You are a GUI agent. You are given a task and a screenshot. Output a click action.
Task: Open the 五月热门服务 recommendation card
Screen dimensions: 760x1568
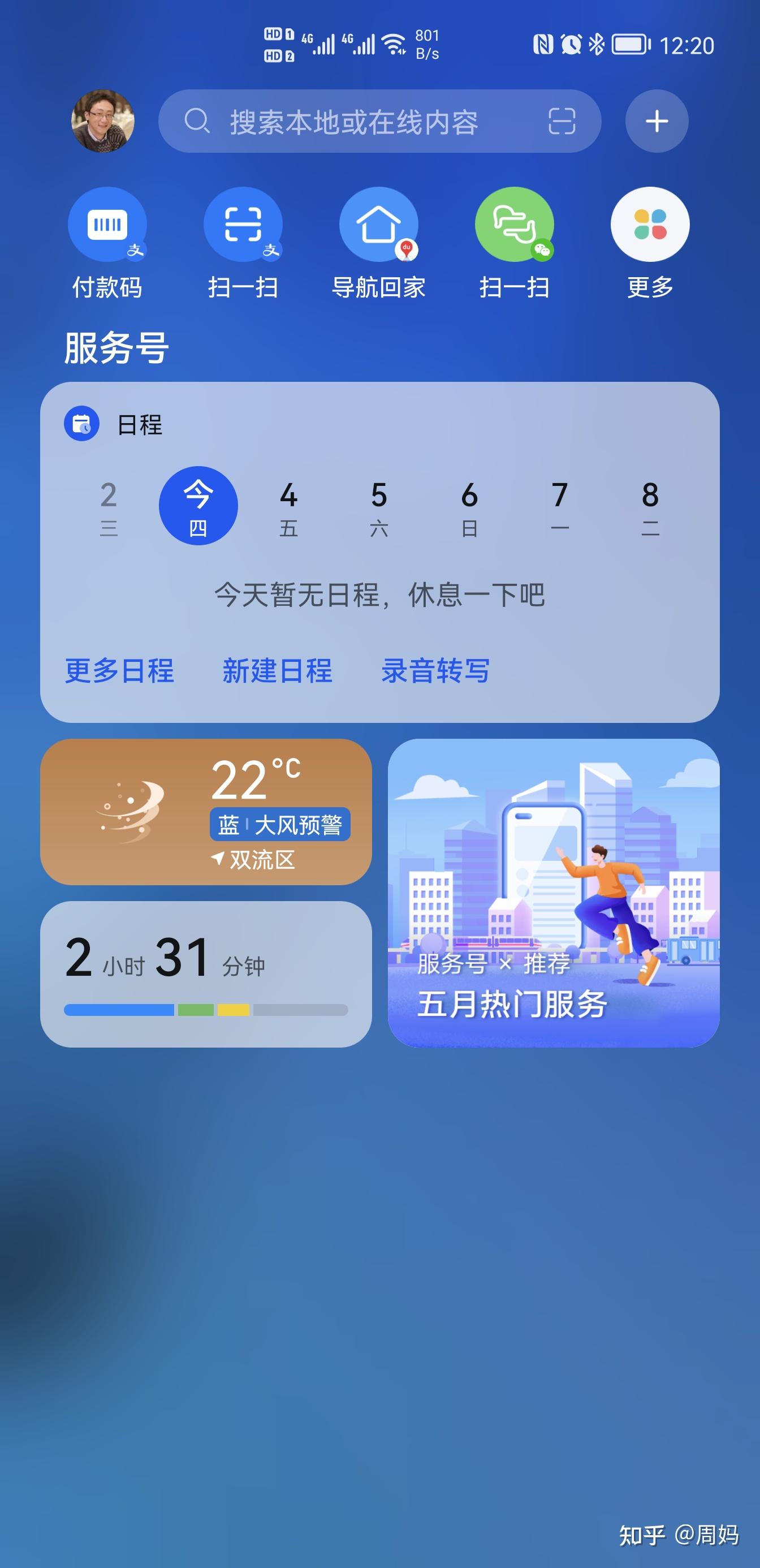coord(553,893)
